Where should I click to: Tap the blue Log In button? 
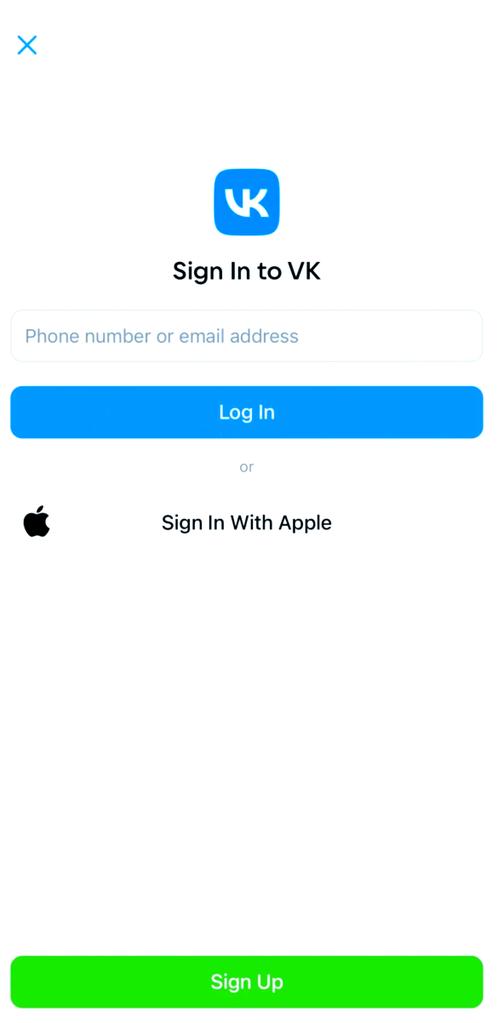point(247,412)
